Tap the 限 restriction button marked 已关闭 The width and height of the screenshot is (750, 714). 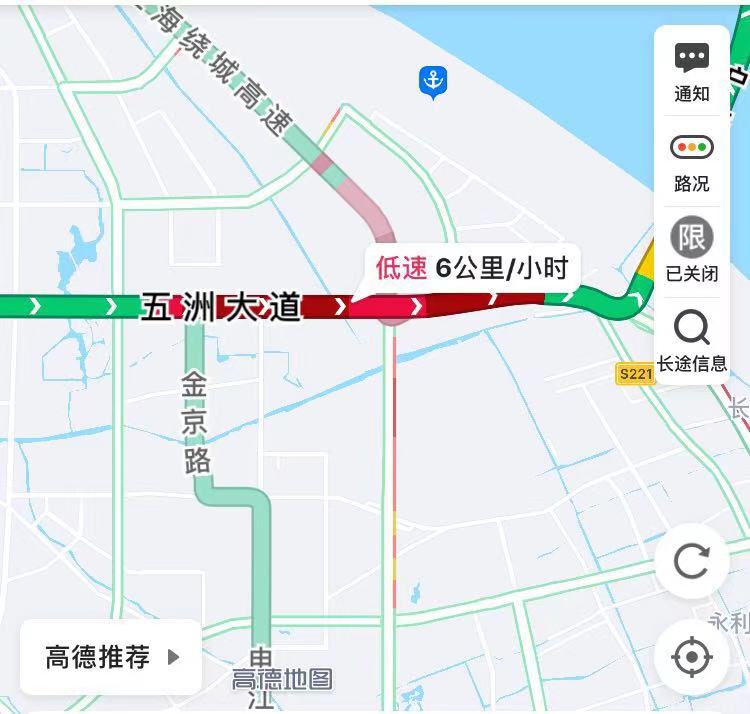coord(692,250)
